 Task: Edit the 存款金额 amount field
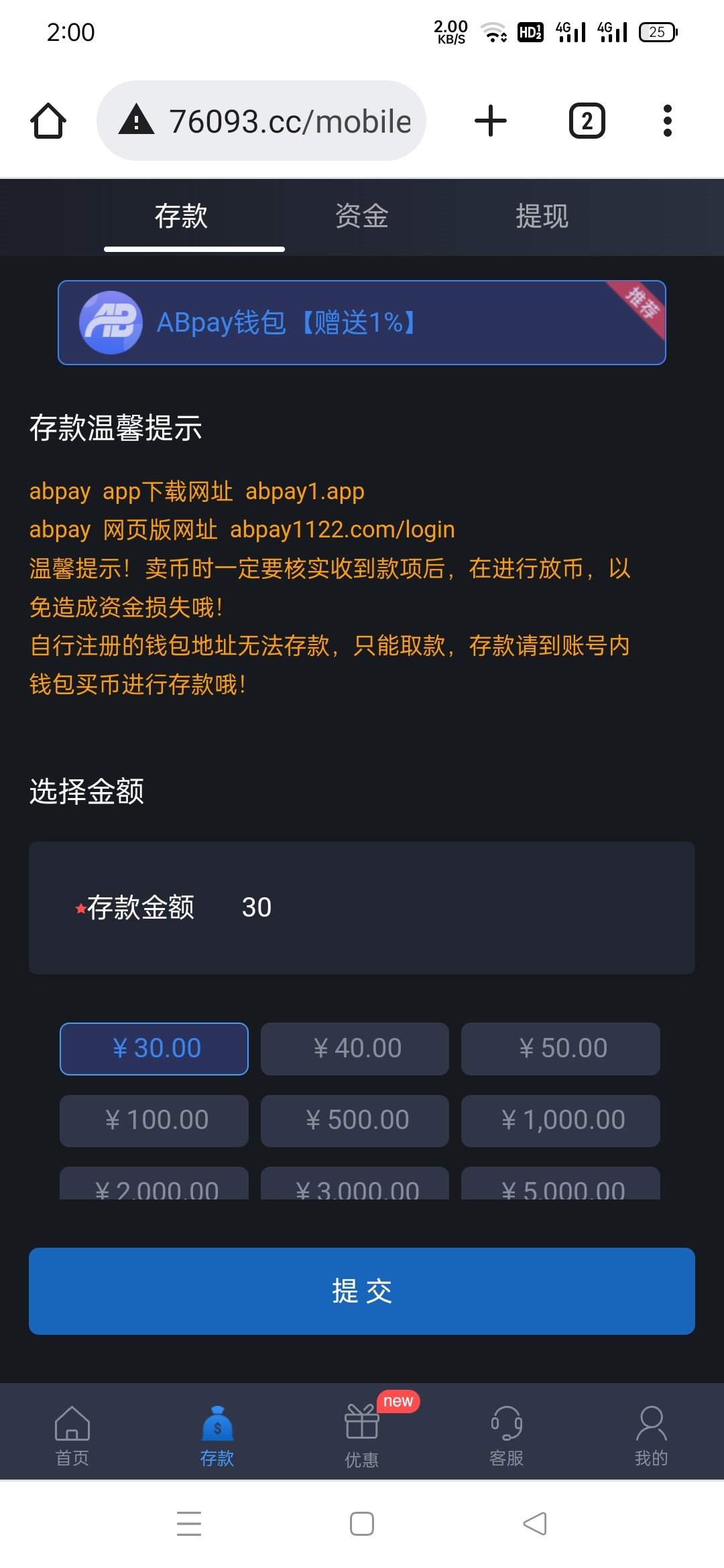click(x=362, y=907)
